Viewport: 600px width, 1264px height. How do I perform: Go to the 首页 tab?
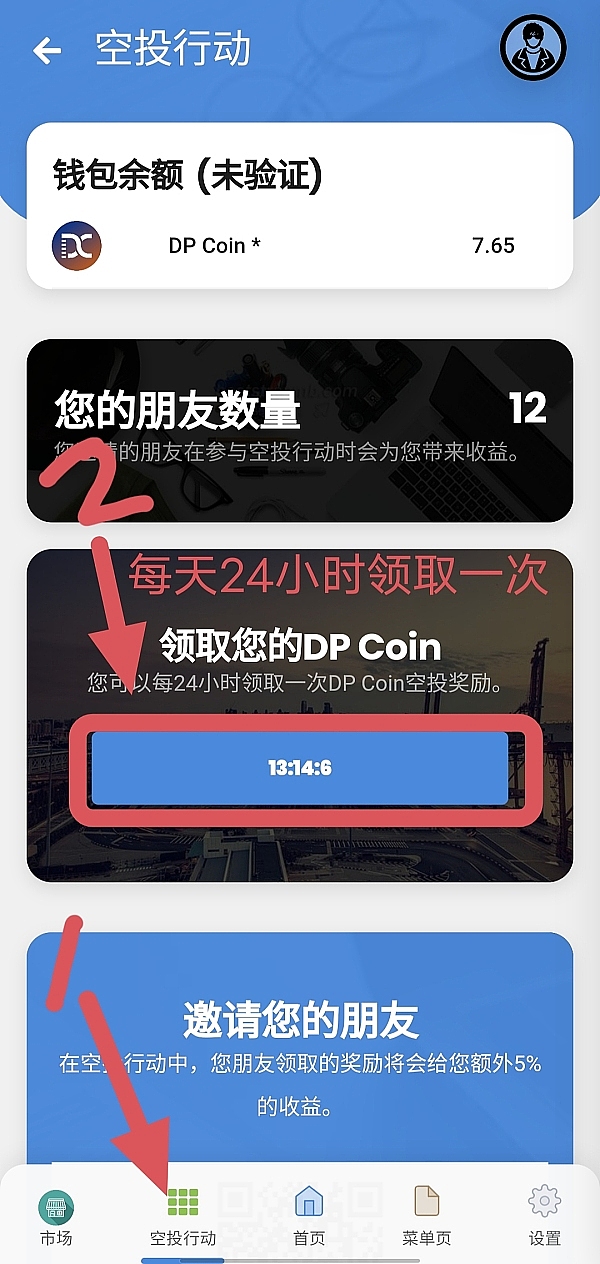[309, 1215]
